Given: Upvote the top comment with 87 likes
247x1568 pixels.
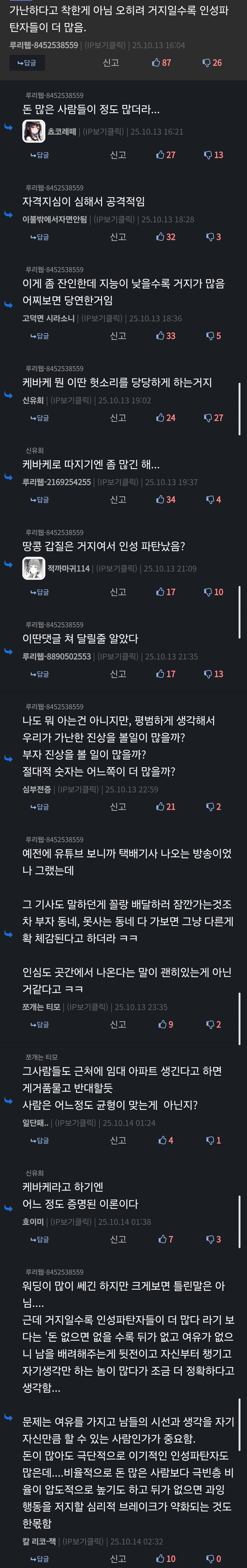Looking at the screenshot, I should tap(162, 63).
